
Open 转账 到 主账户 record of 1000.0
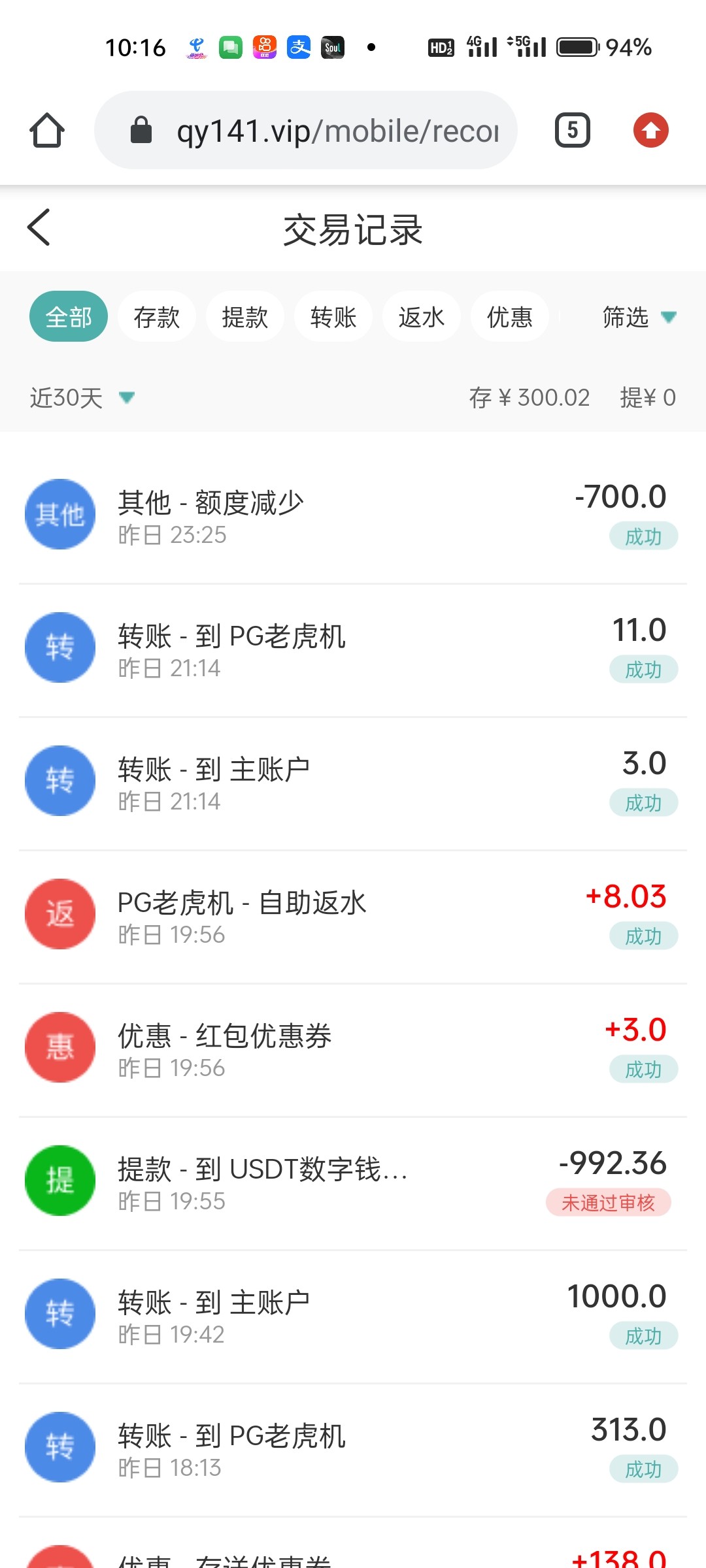coord(353,1316)
